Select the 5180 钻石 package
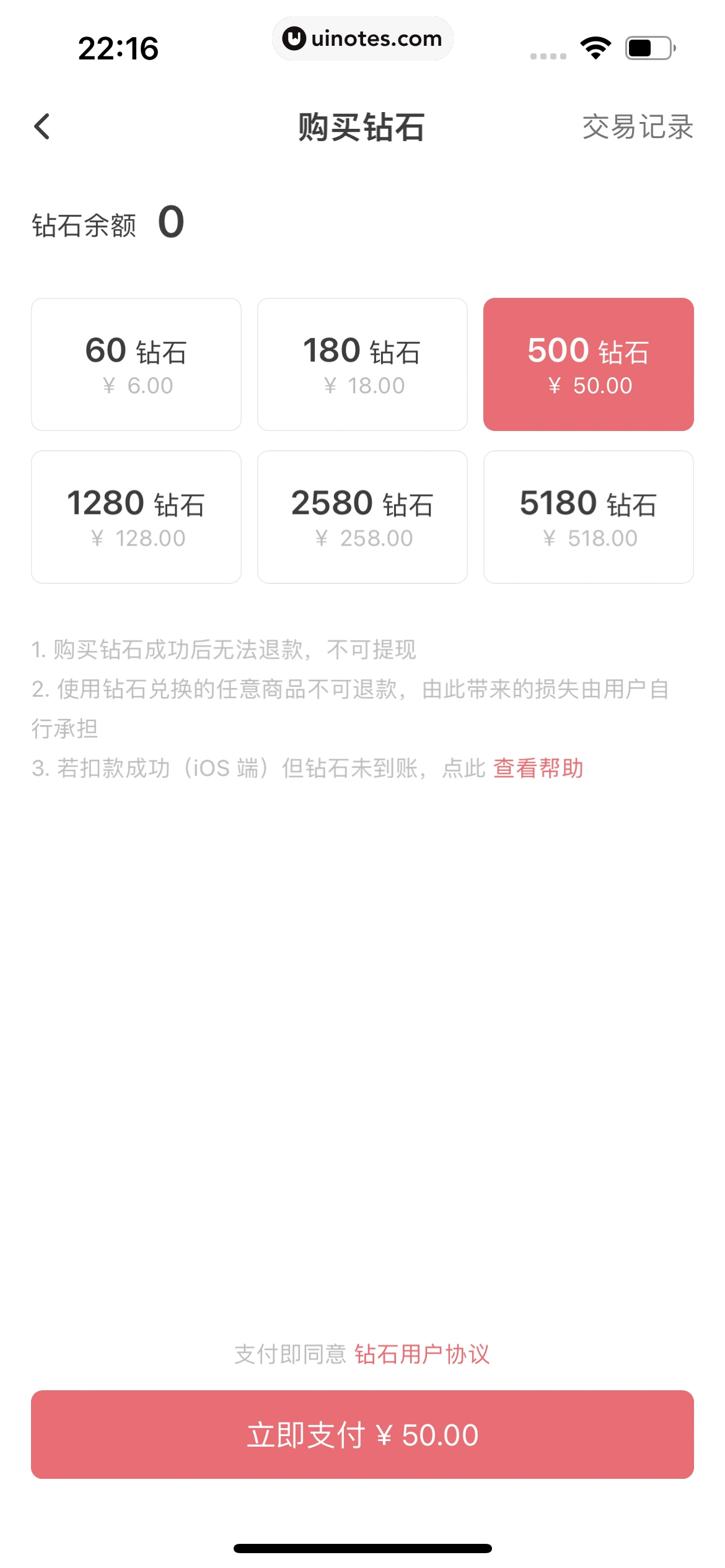Screen dimensions: 725x1568 (588, 516)
